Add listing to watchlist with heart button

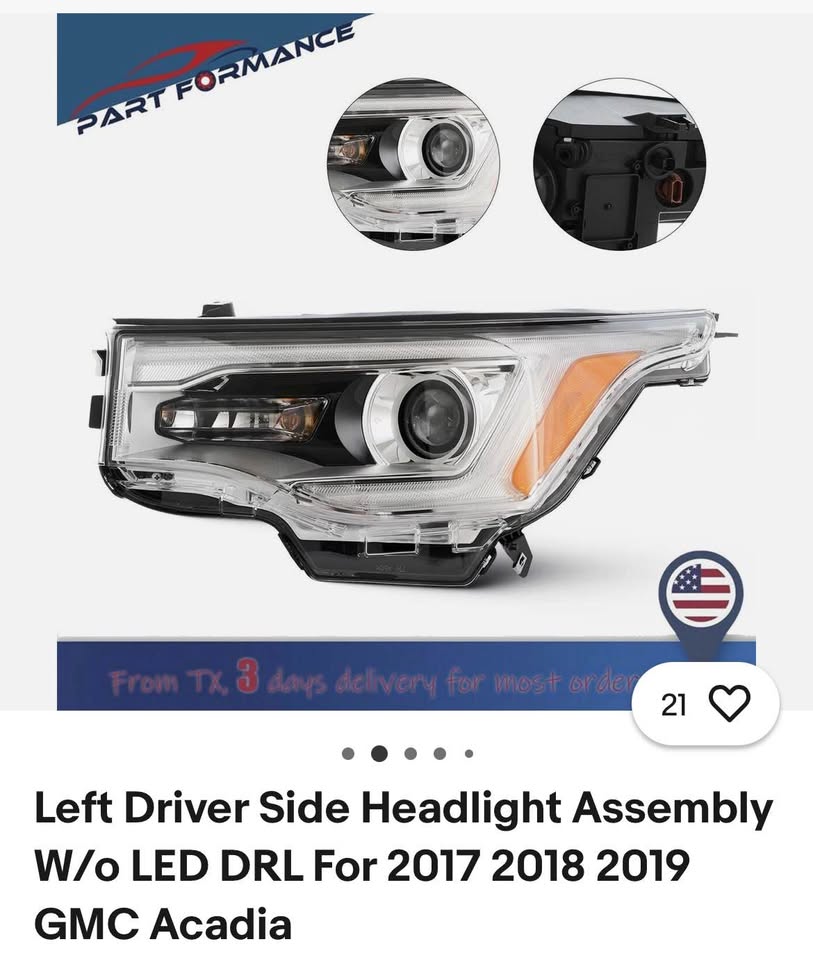tap(728, 706)
